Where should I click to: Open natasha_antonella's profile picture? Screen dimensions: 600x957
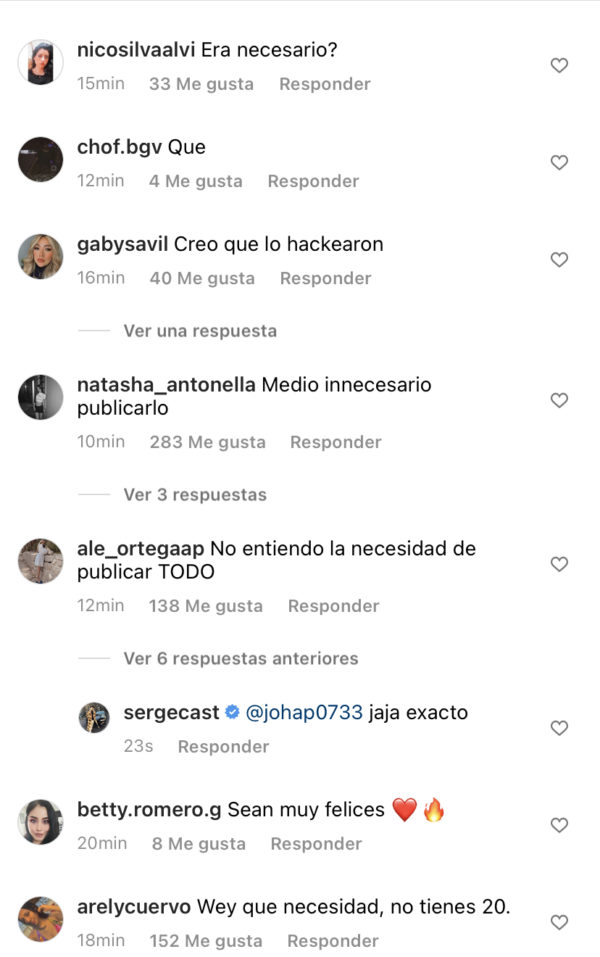pyautogui.click(x=41, y=397)
